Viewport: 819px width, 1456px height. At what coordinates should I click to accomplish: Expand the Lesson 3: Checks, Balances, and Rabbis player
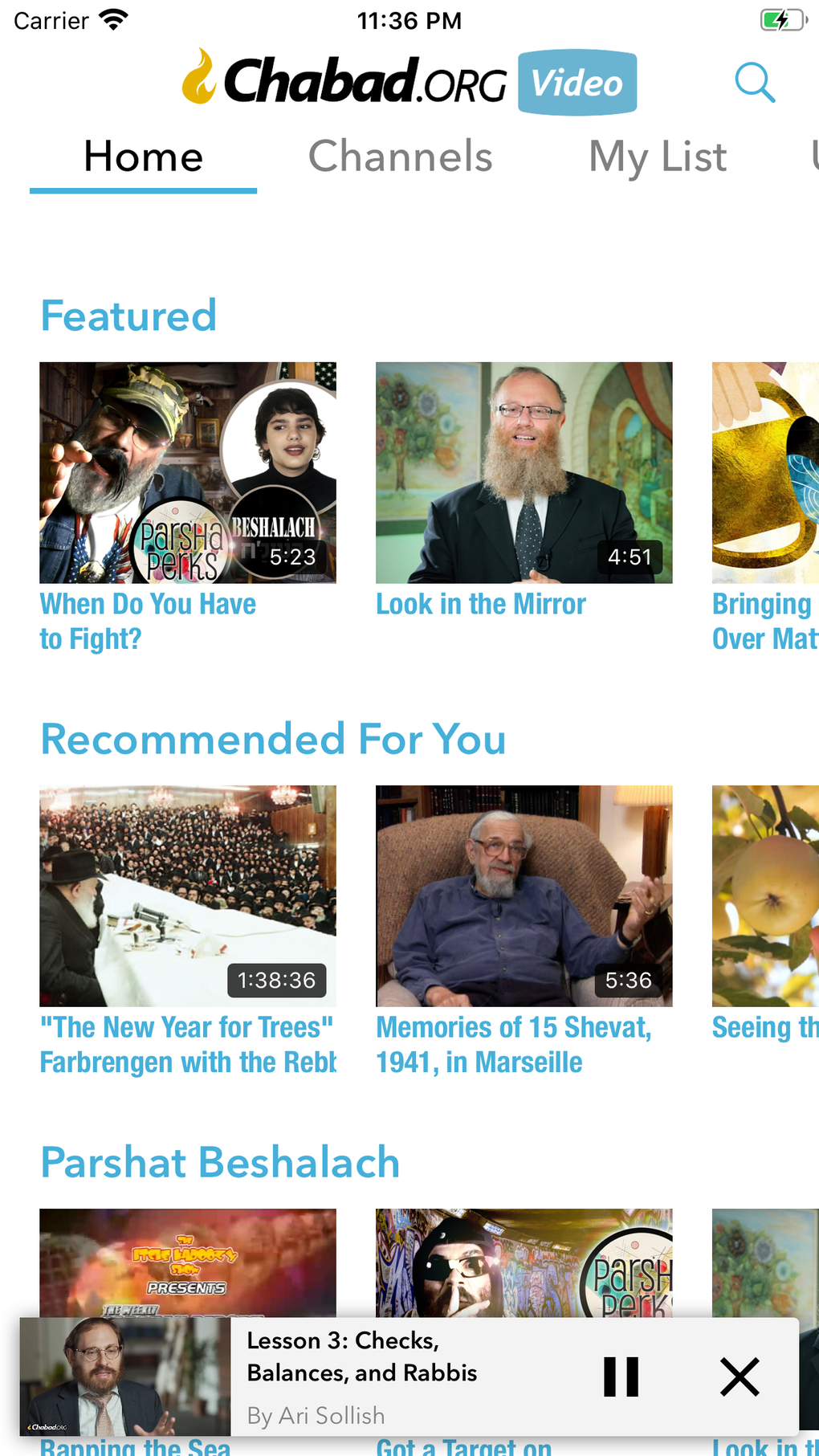click(361, 1357)
